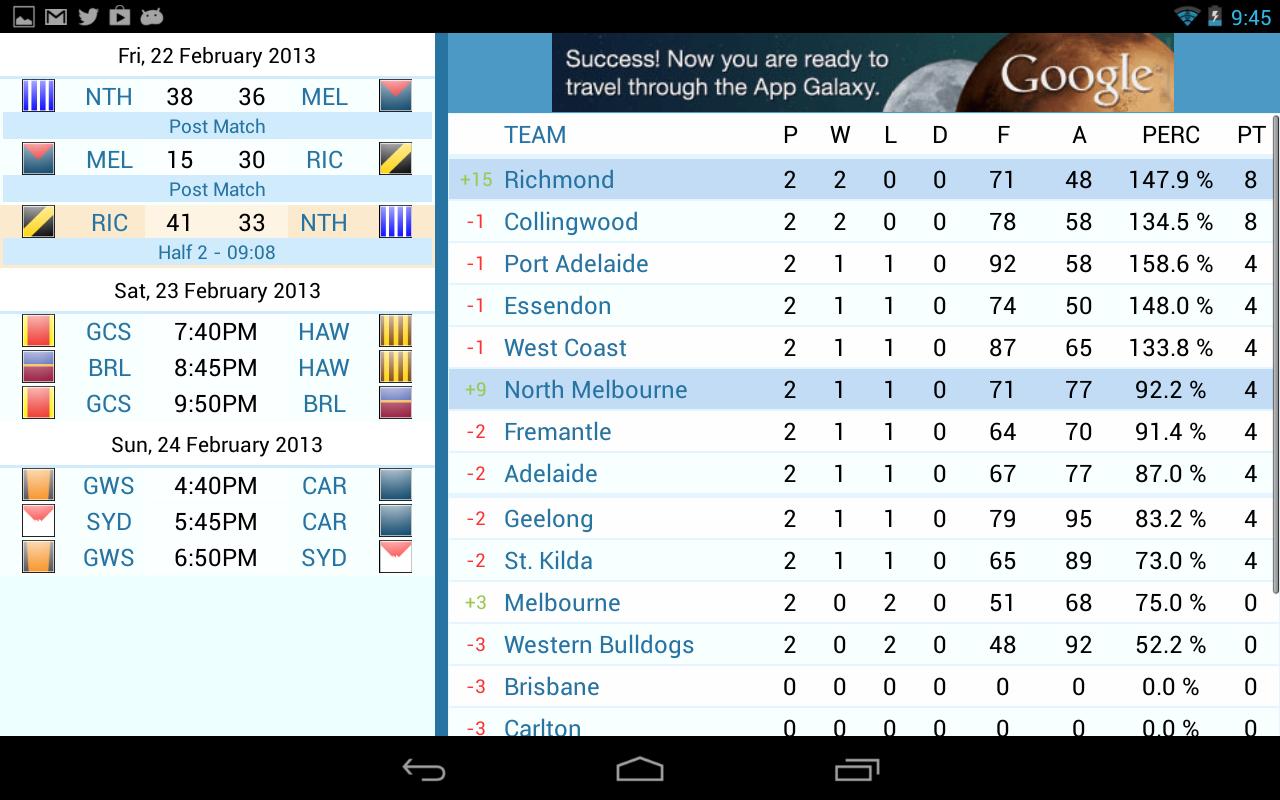Screen dimensions: 1280x800
Task: Open the 8:45PM BRL vs HAW fixture
Action: (216, 368)
